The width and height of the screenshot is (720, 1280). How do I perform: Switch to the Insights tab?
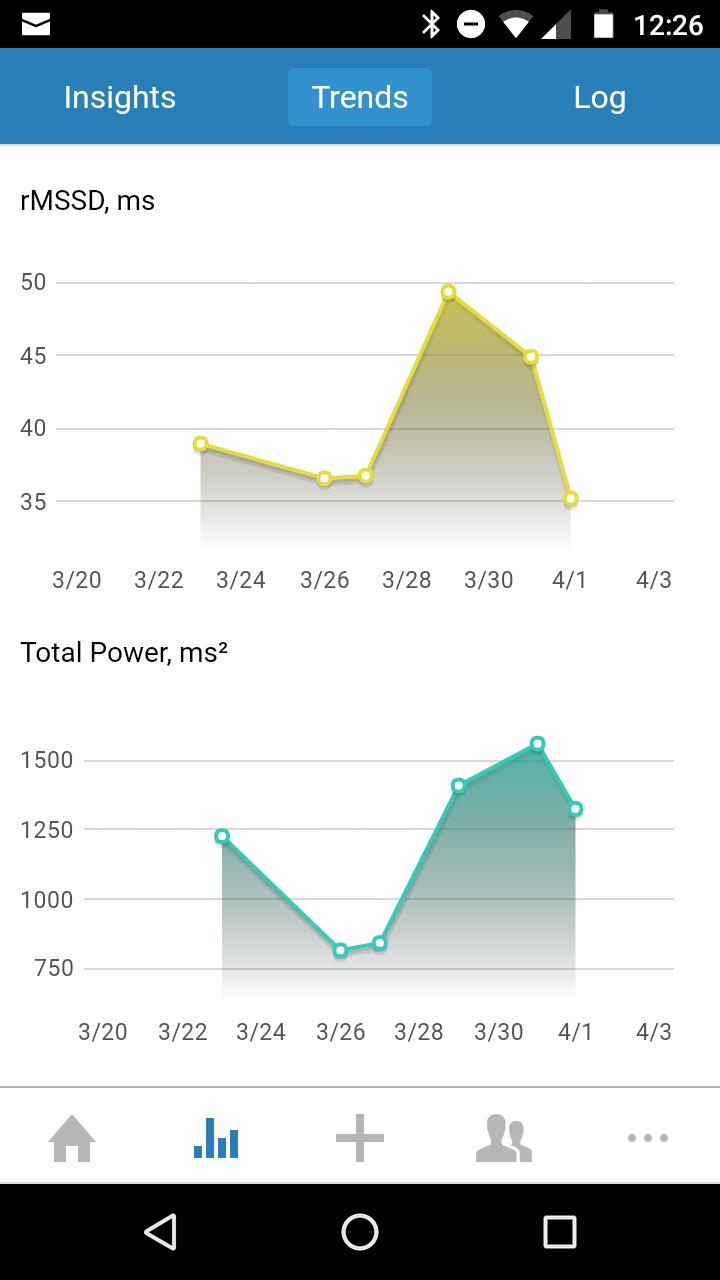click(x=120, y=97)
